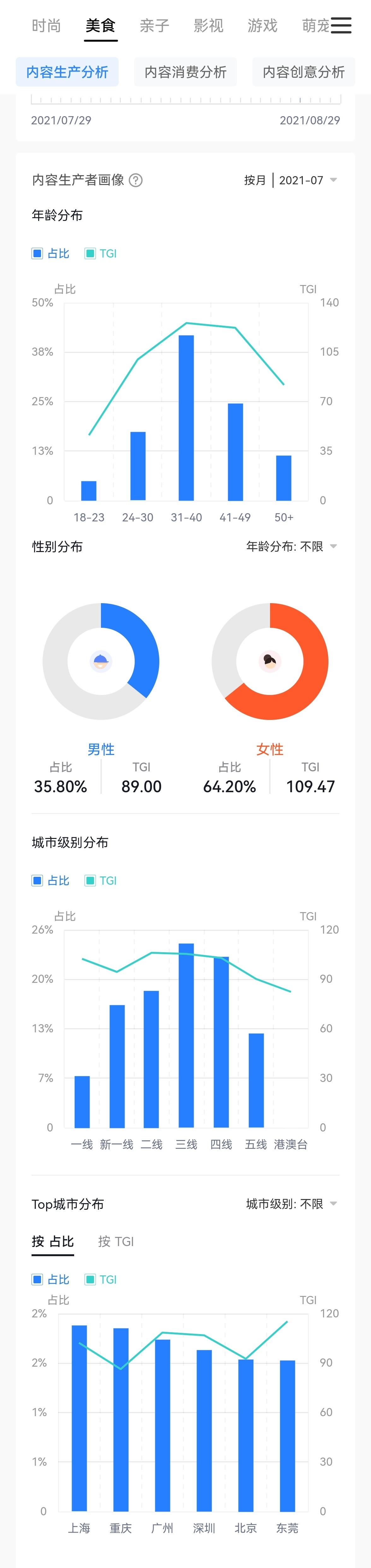Select the 按 占比 tab in Top城市分布
Viewport: 371px width, 1568px height.
(x=53, y=1242)
